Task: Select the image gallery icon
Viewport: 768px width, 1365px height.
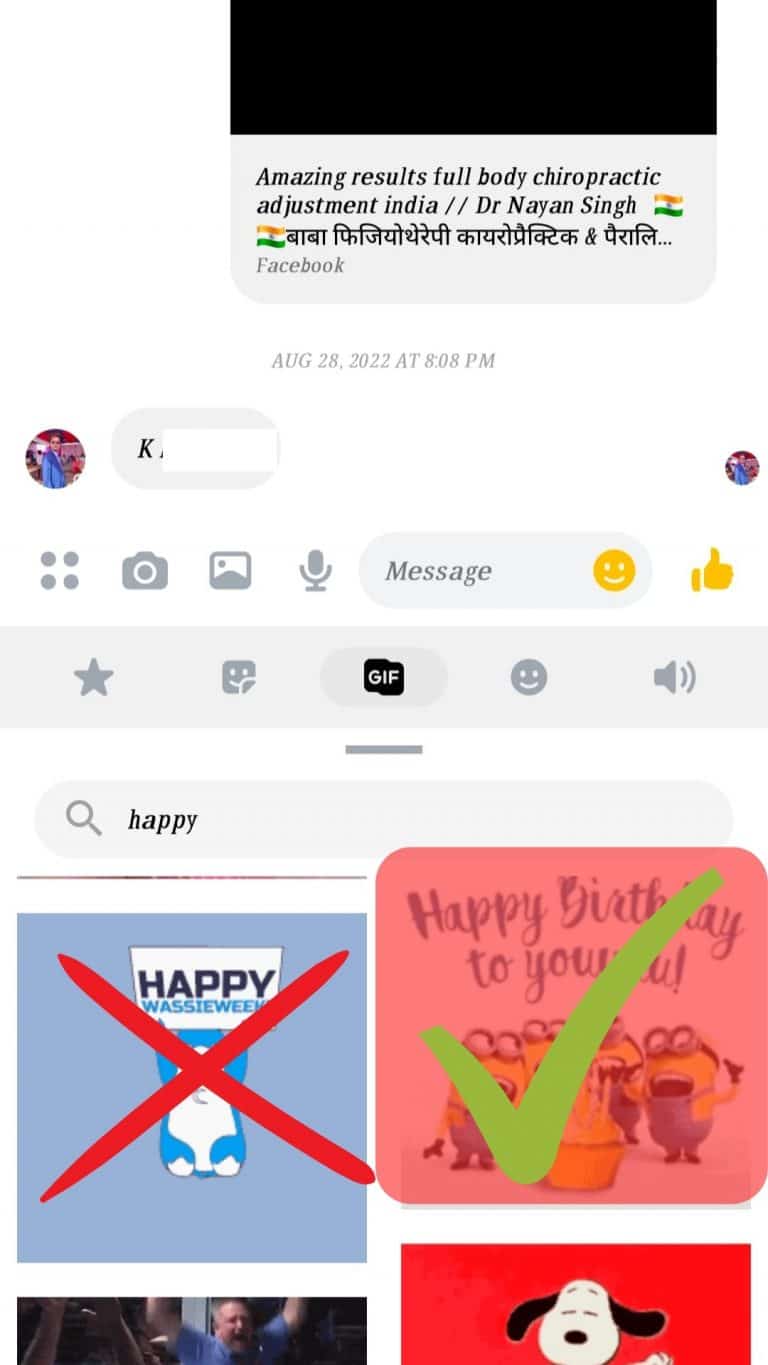Action: pyautogui.click(x=230, y=569)
